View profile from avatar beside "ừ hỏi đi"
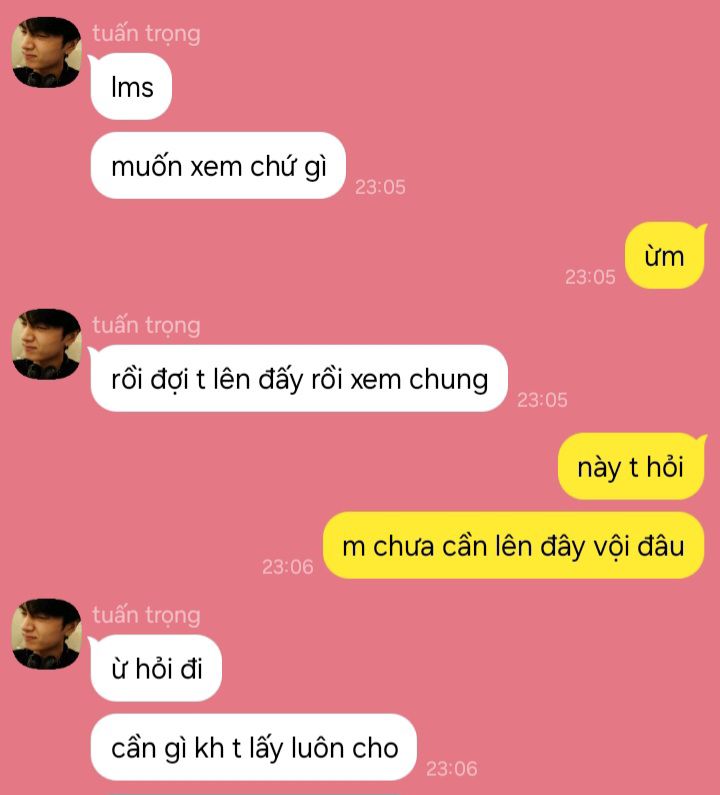Viewport: 720px width, 795px height. pos(47,634)
